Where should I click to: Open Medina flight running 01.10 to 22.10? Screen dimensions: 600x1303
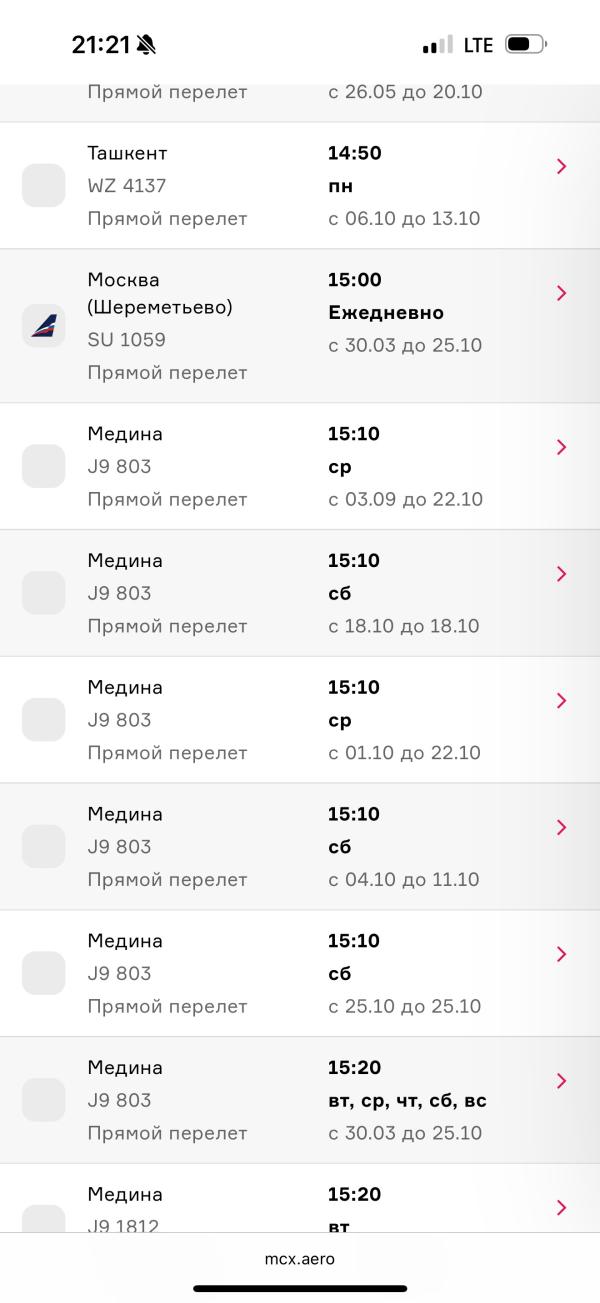click(x=300, y=720)
